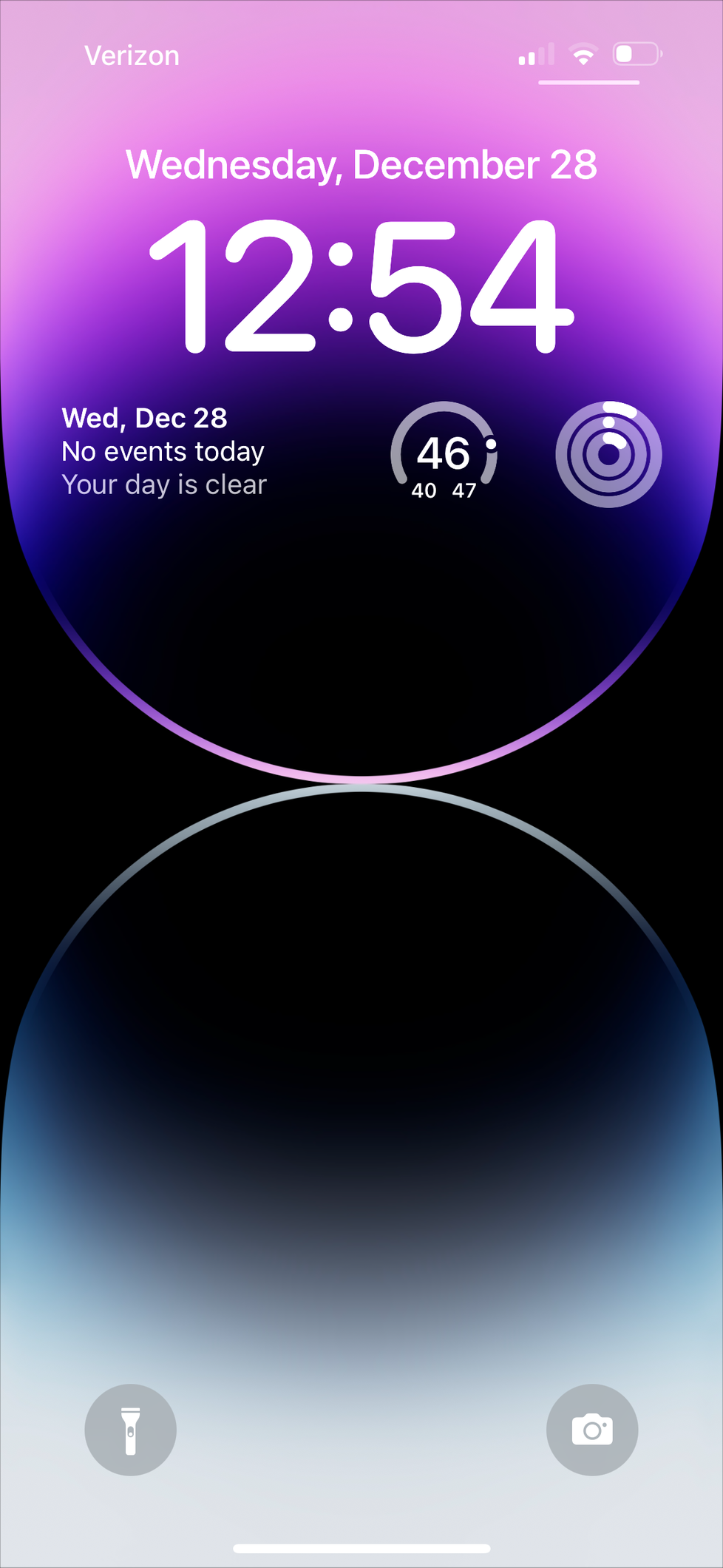This screenshot has width=723, height=1568.
Task: Open the camera shortcut
Action: (x=591, y=1430)
